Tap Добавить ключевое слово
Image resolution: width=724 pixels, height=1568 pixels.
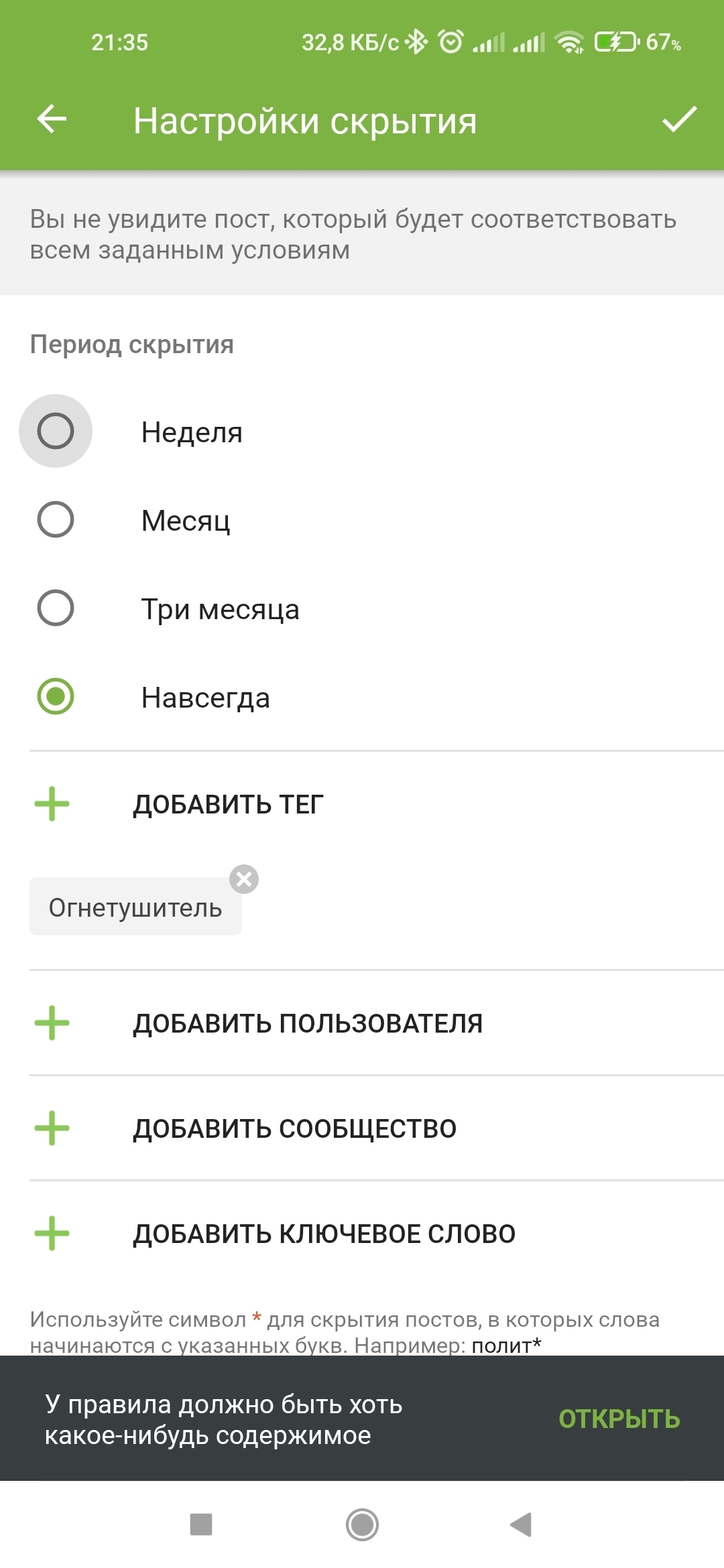(x=324, y=1234)
